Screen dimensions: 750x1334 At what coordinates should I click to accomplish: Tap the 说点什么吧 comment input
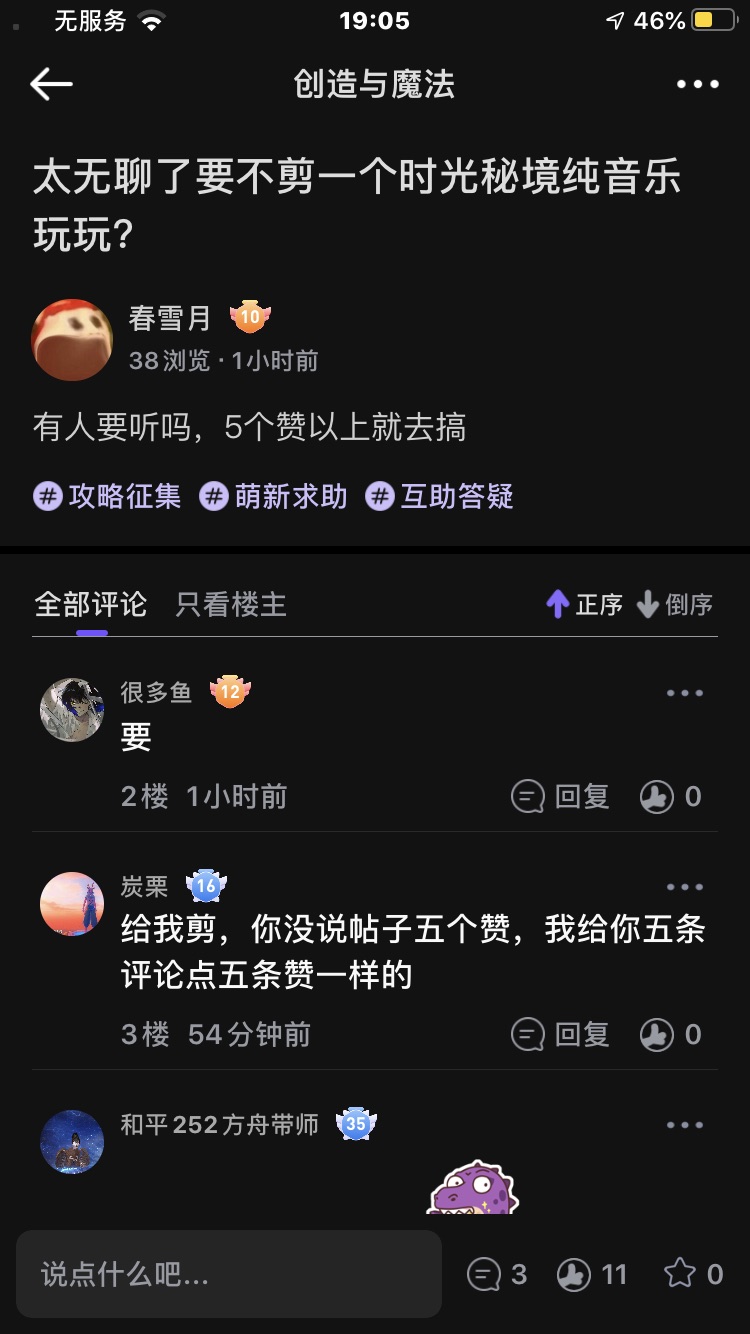(229, 1274)
